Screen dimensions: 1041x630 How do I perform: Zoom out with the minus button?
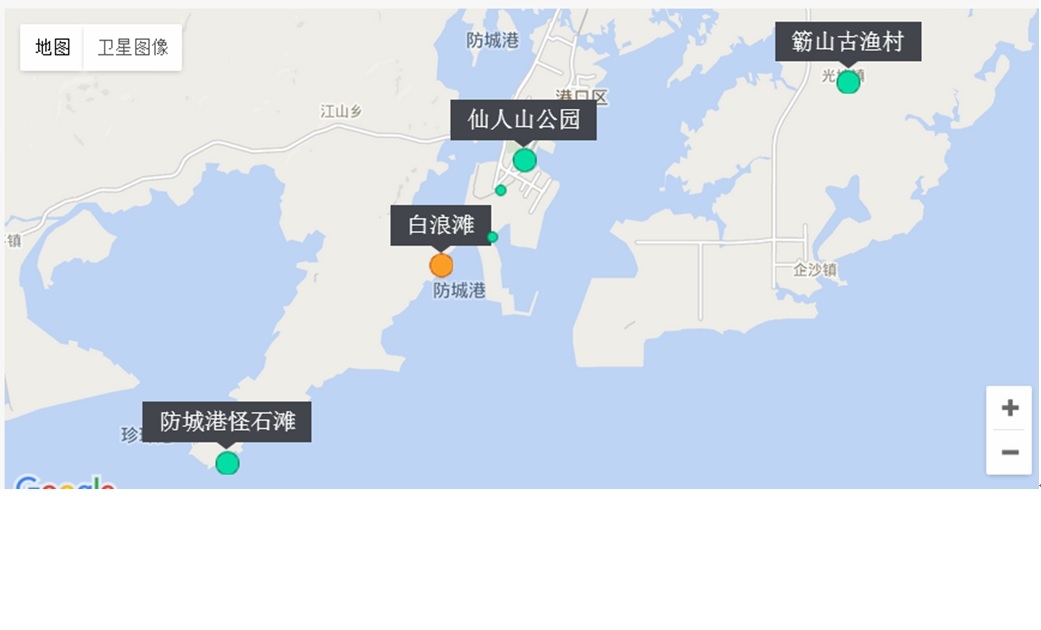[x=1009, y=453]
